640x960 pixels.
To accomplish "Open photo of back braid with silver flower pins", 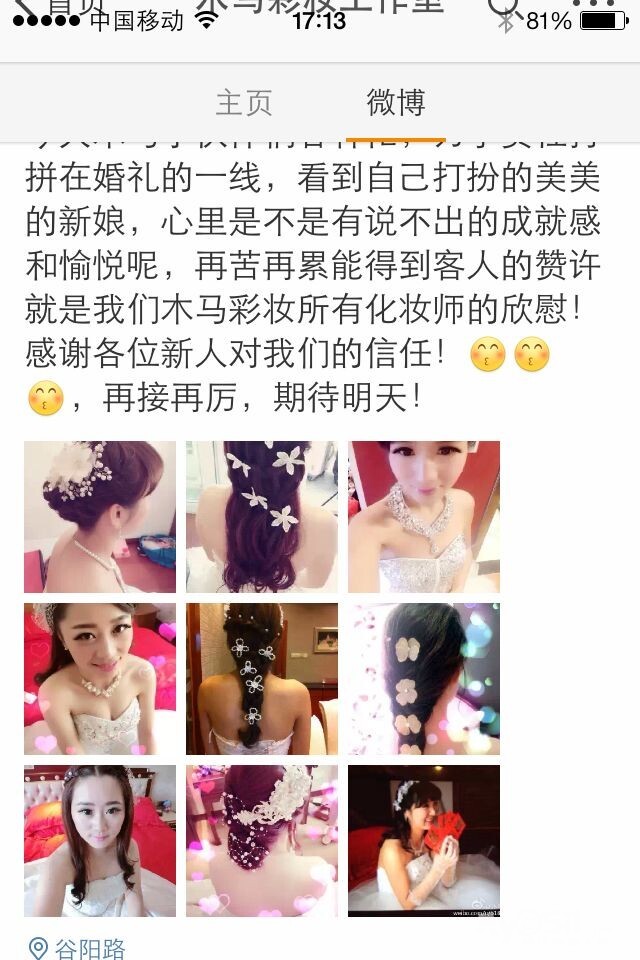I will (x=262, y=679).
